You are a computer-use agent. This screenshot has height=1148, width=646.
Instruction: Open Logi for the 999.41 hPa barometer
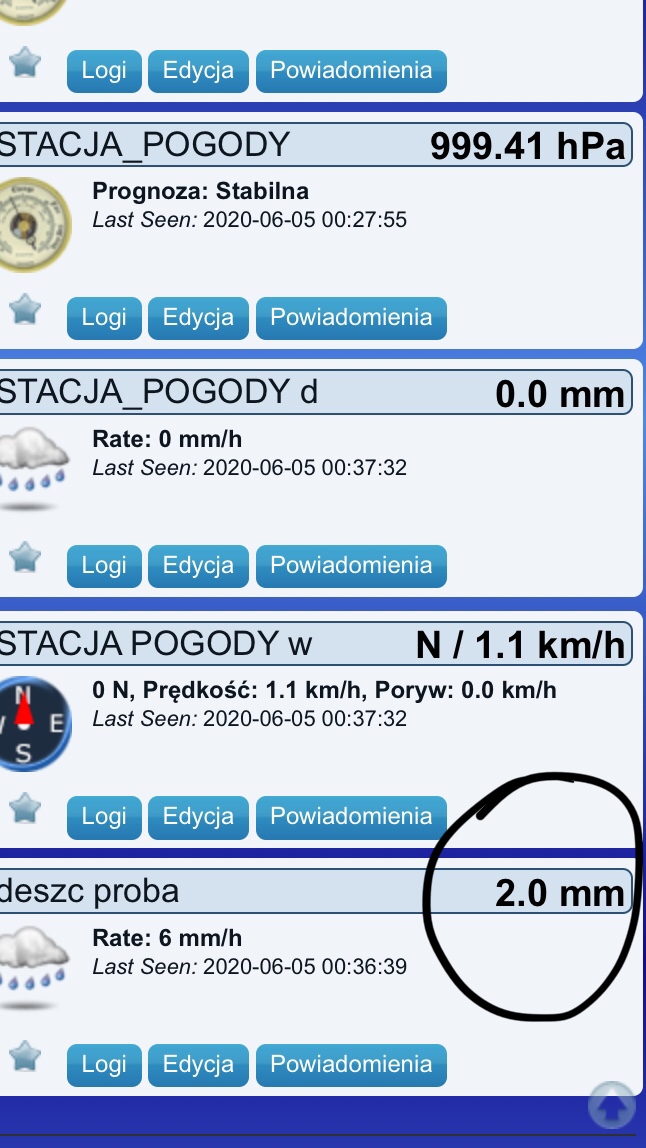104,318
